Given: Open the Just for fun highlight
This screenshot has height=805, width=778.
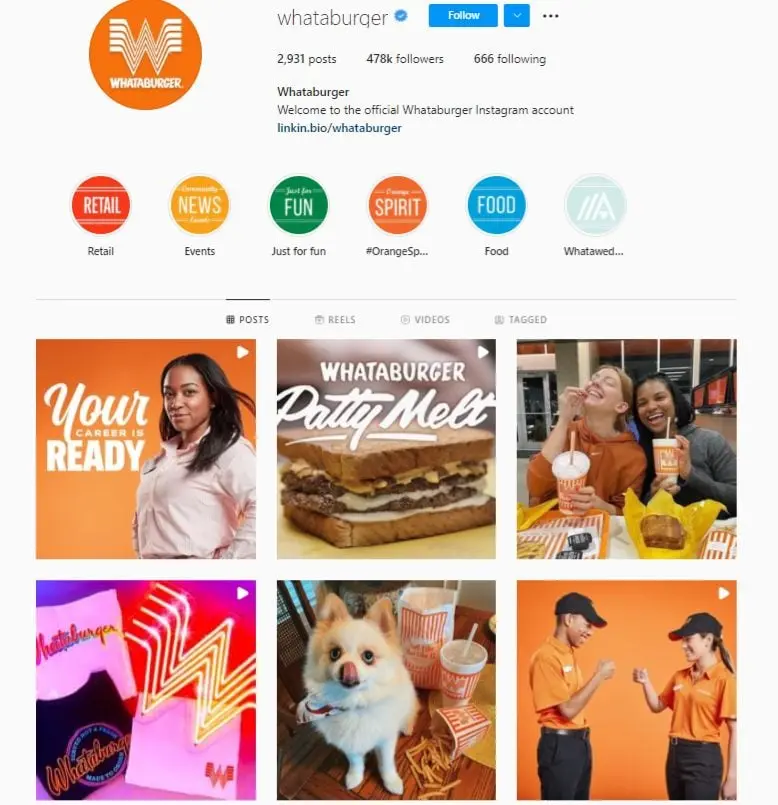Looking at the screenshot, I should [298, 205].
